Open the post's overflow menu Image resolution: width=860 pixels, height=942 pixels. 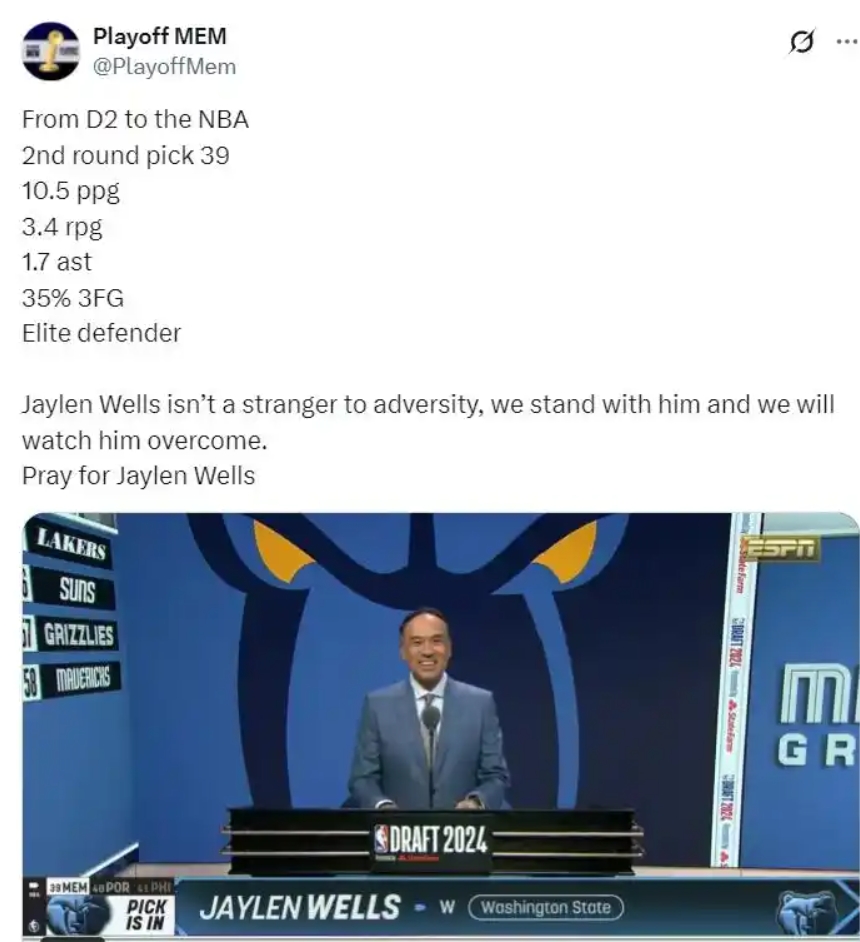click(x=846, y=42)
